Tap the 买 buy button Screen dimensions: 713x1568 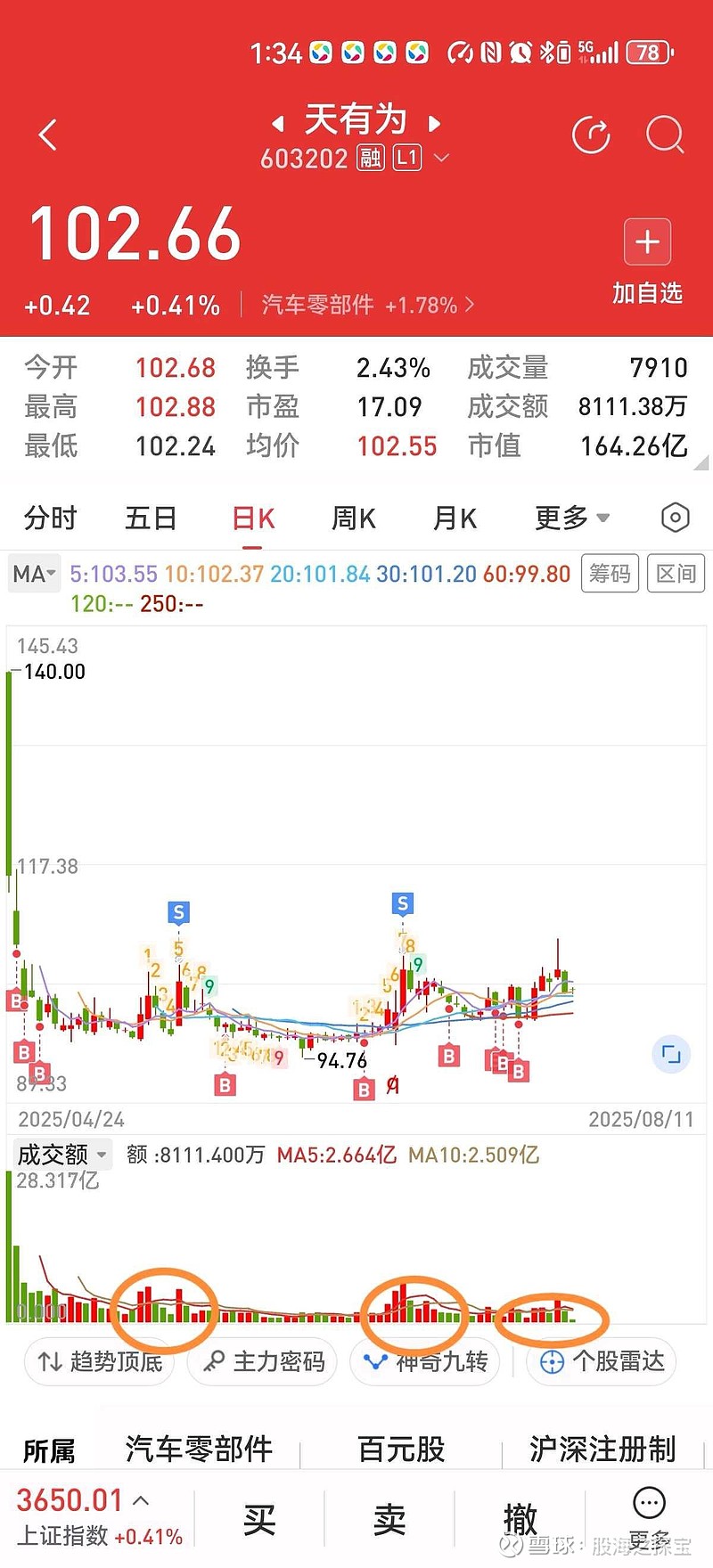259,1520
